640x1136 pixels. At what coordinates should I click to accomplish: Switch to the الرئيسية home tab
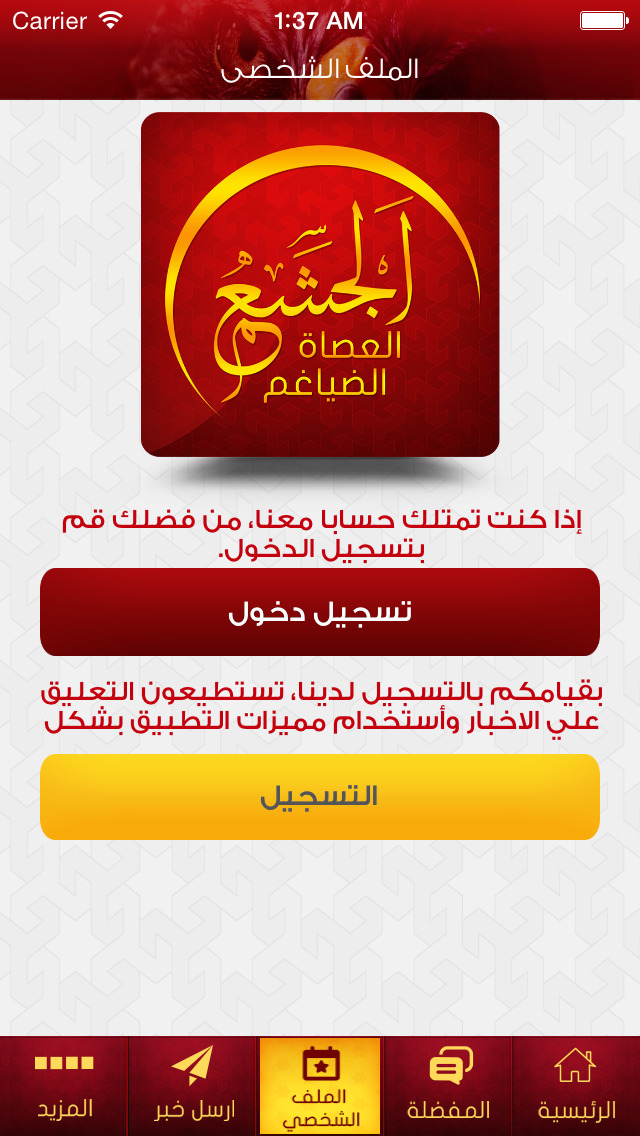576,1086
